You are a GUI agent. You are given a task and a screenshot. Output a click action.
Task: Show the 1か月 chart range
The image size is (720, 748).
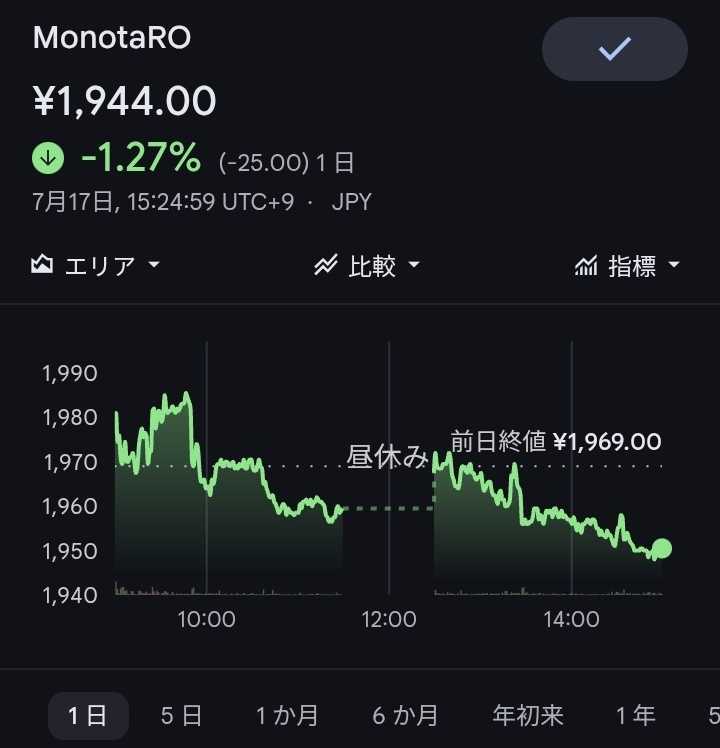pos(287,716)
